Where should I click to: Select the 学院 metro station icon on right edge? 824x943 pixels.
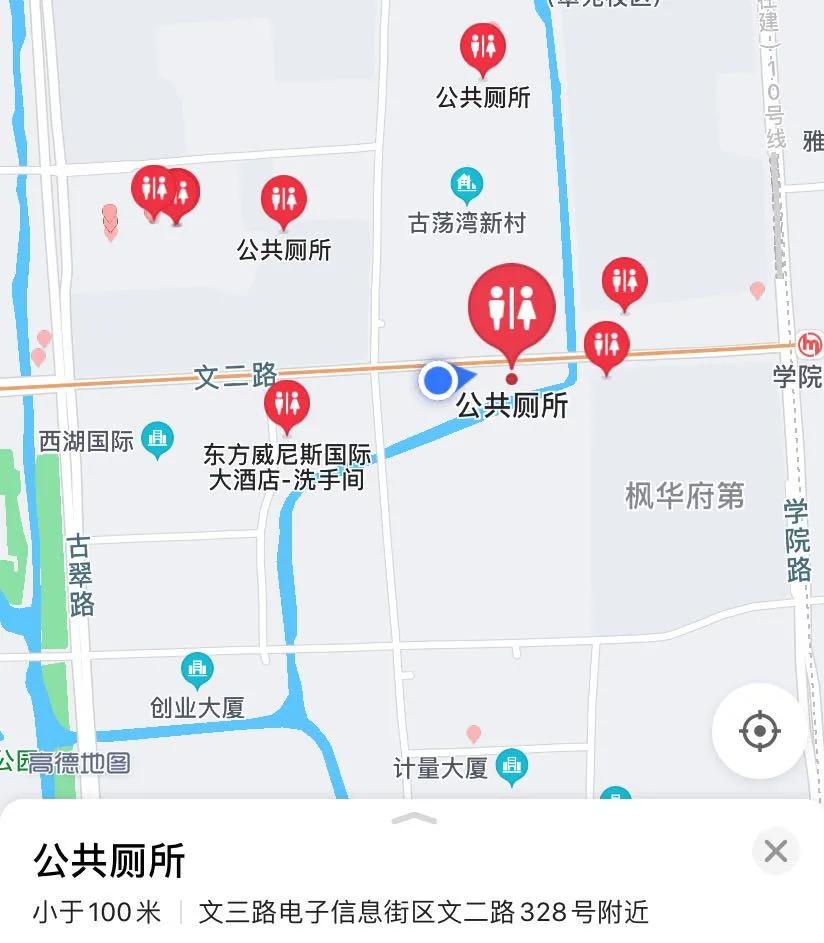[x=808, y=343]
